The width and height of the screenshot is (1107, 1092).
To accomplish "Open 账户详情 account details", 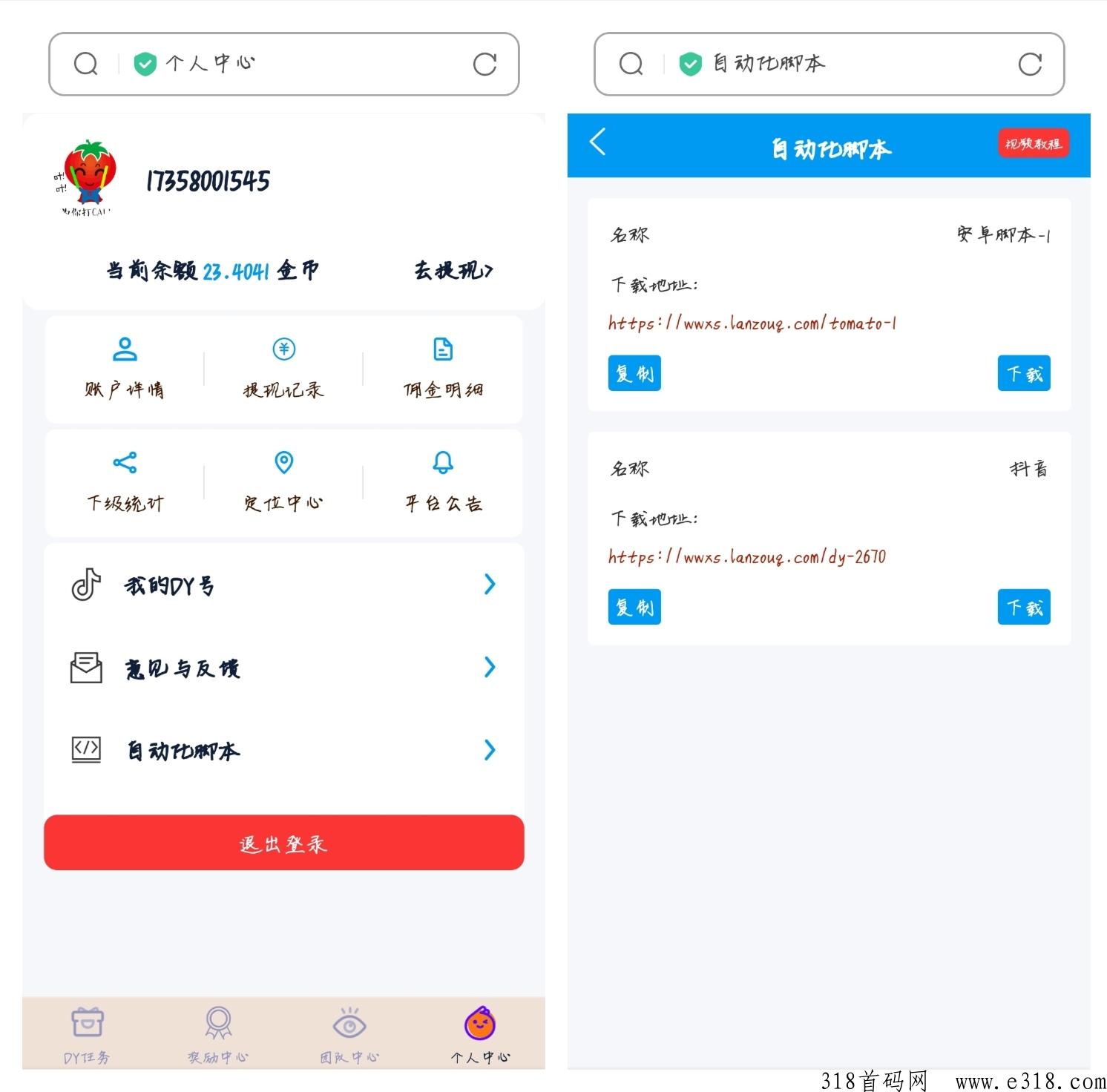I will click(125, 368).
